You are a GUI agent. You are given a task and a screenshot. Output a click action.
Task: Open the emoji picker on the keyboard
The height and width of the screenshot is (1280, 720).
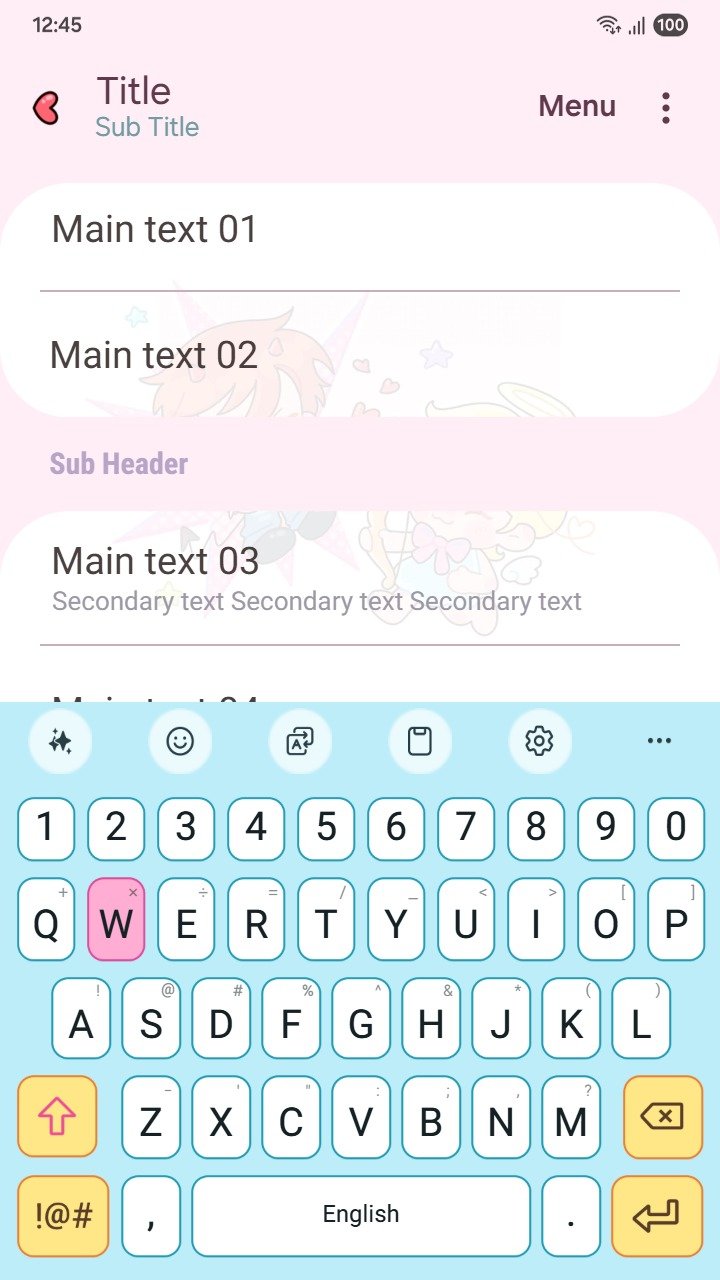point(180,741)
